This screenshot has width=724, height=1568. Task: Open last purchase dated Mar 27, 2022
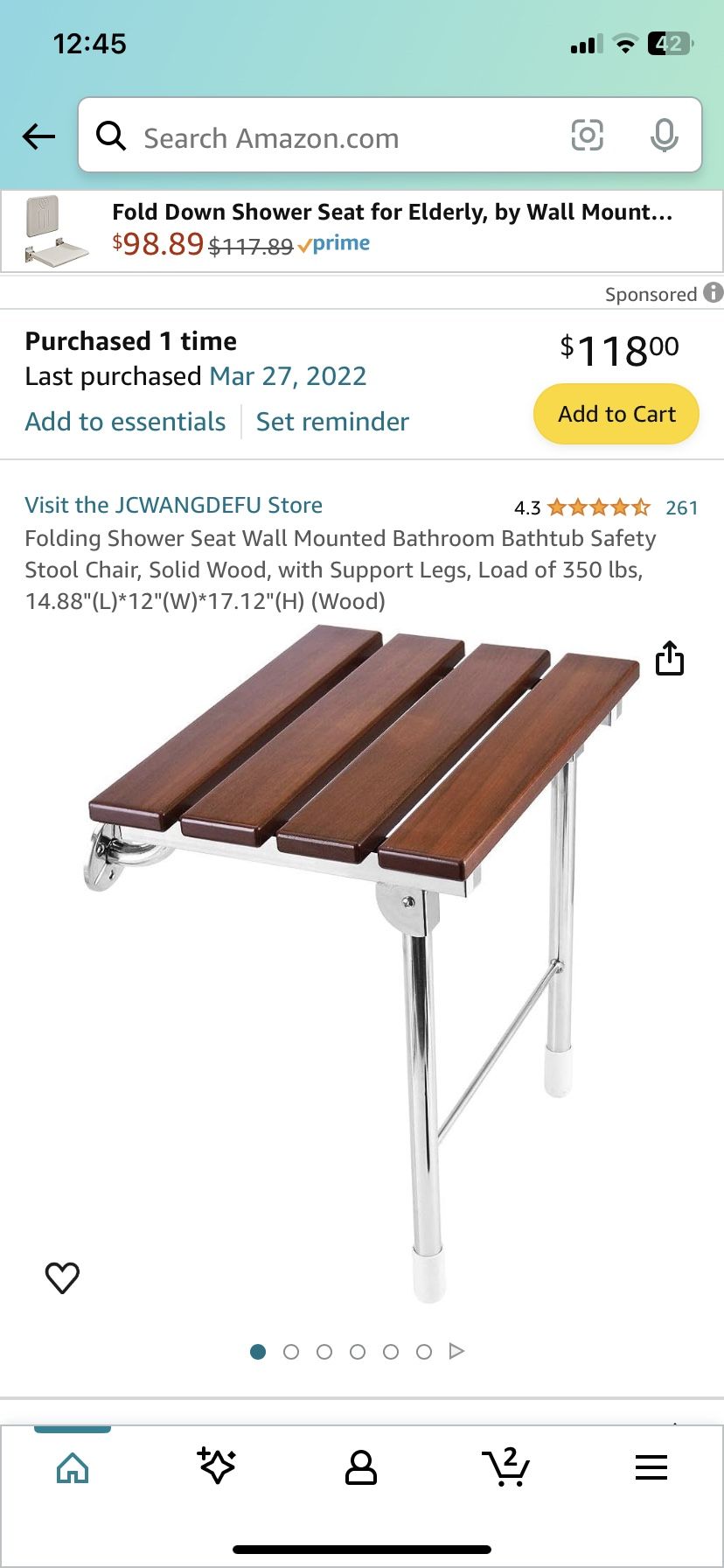click(x=288, y=376)
